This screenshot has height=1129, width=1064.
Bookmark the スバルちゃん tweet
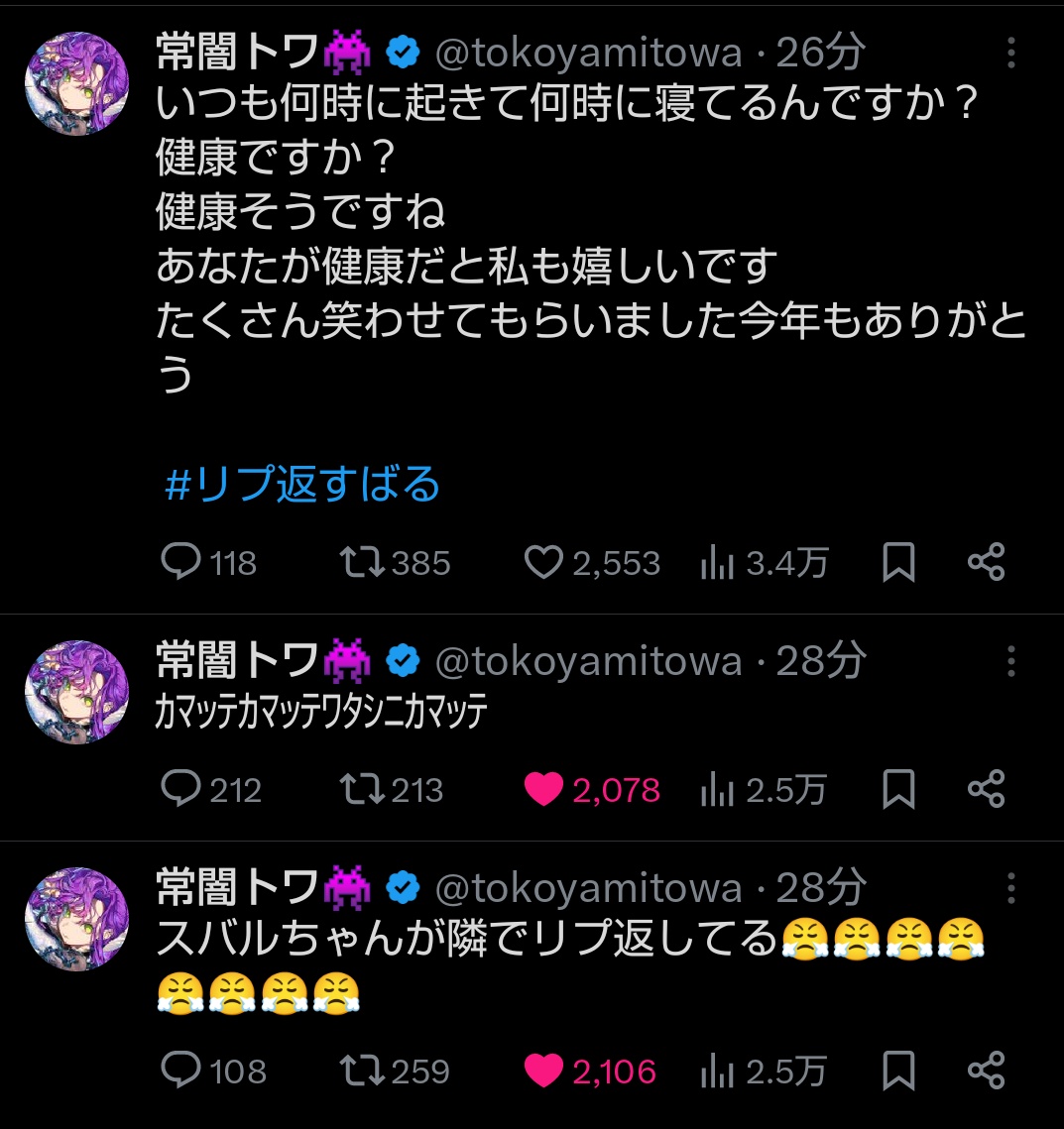coord(898,1071)
